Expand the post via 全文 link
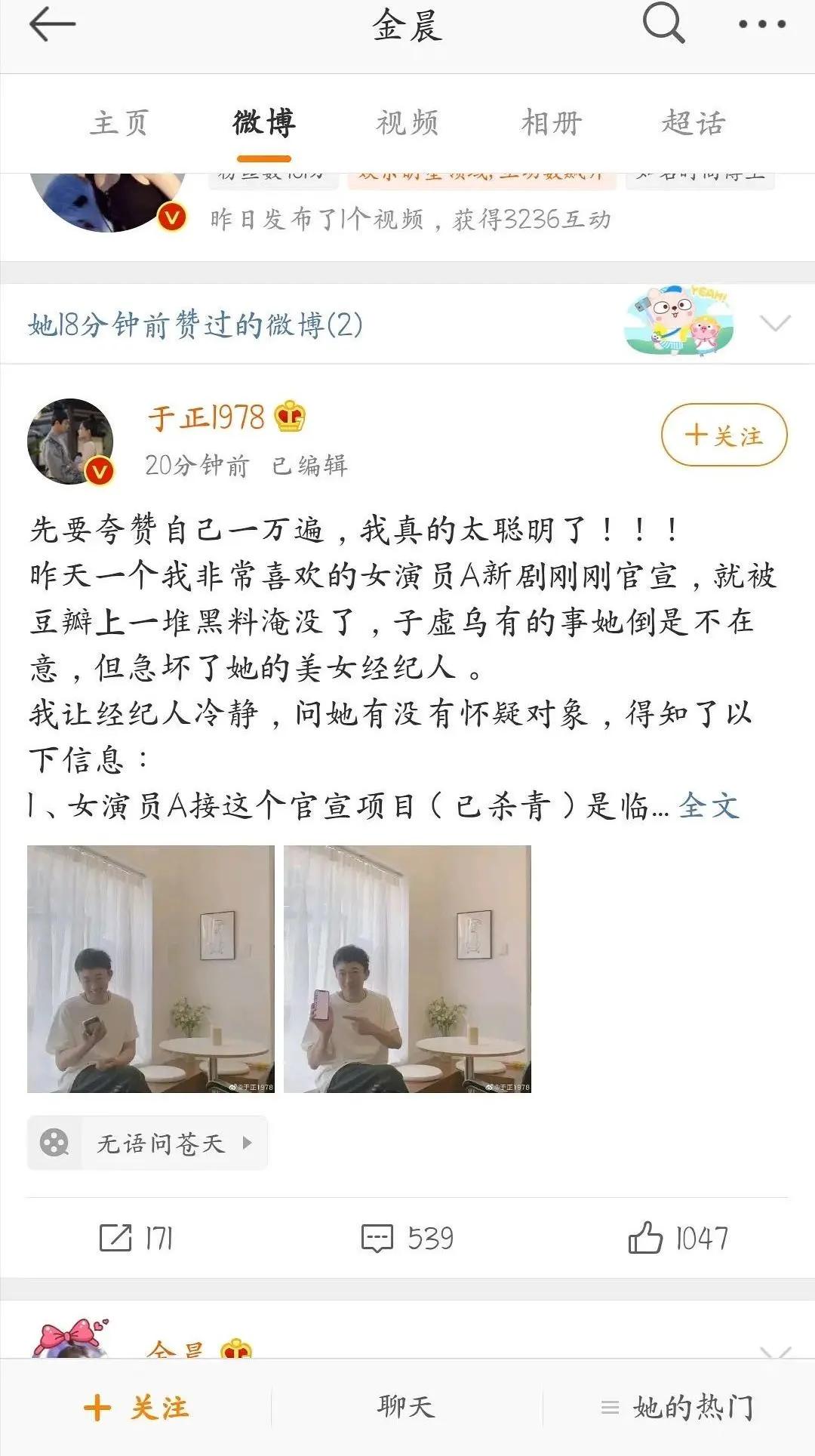This screenshot has height=1456, width=815. tap(708, 806)
